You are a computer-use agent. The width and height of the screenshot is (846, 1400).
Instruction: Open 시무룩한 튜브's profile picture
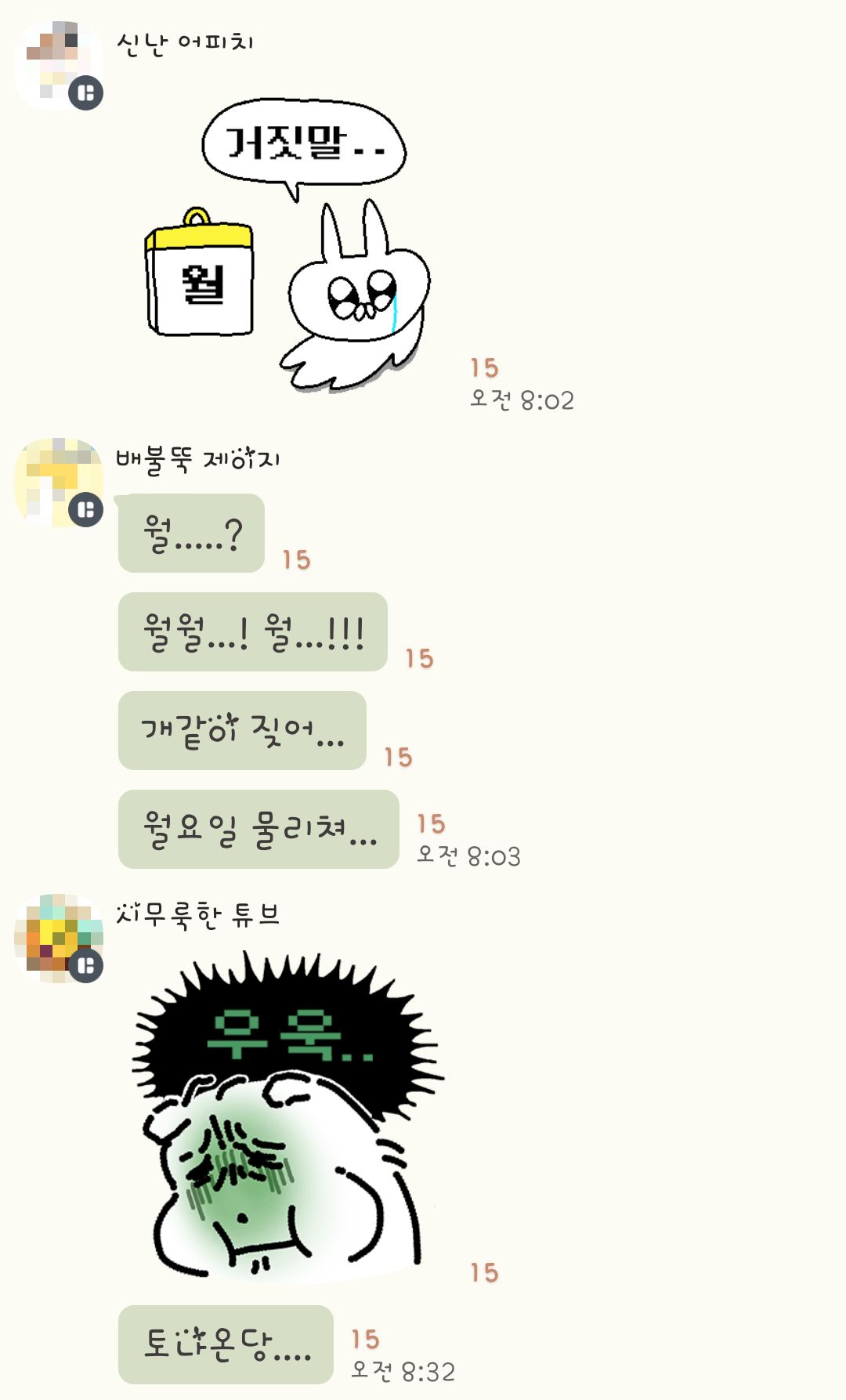pos(58,938)
